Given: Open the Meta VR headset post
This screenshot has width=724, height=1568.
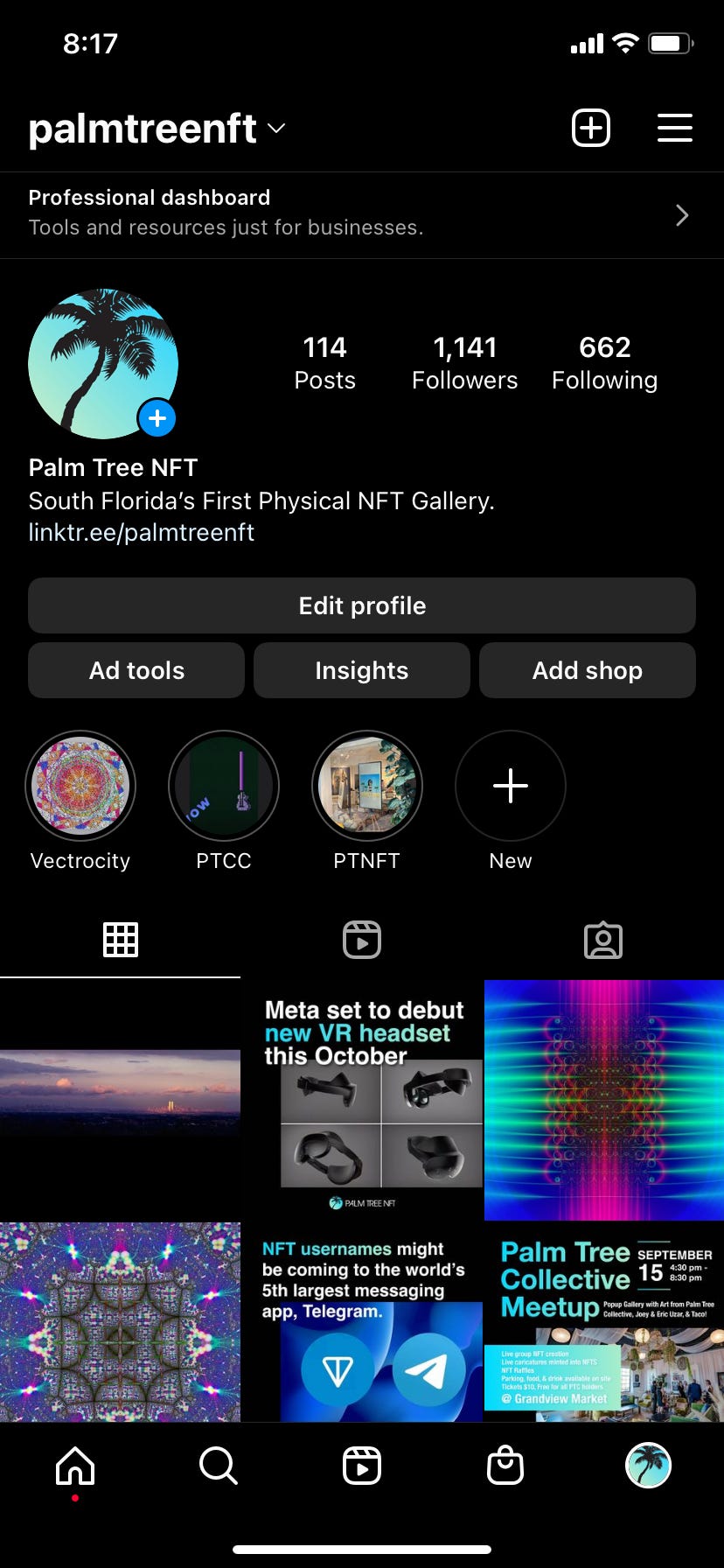Looking at the screenshot, I should [362, 1100].
